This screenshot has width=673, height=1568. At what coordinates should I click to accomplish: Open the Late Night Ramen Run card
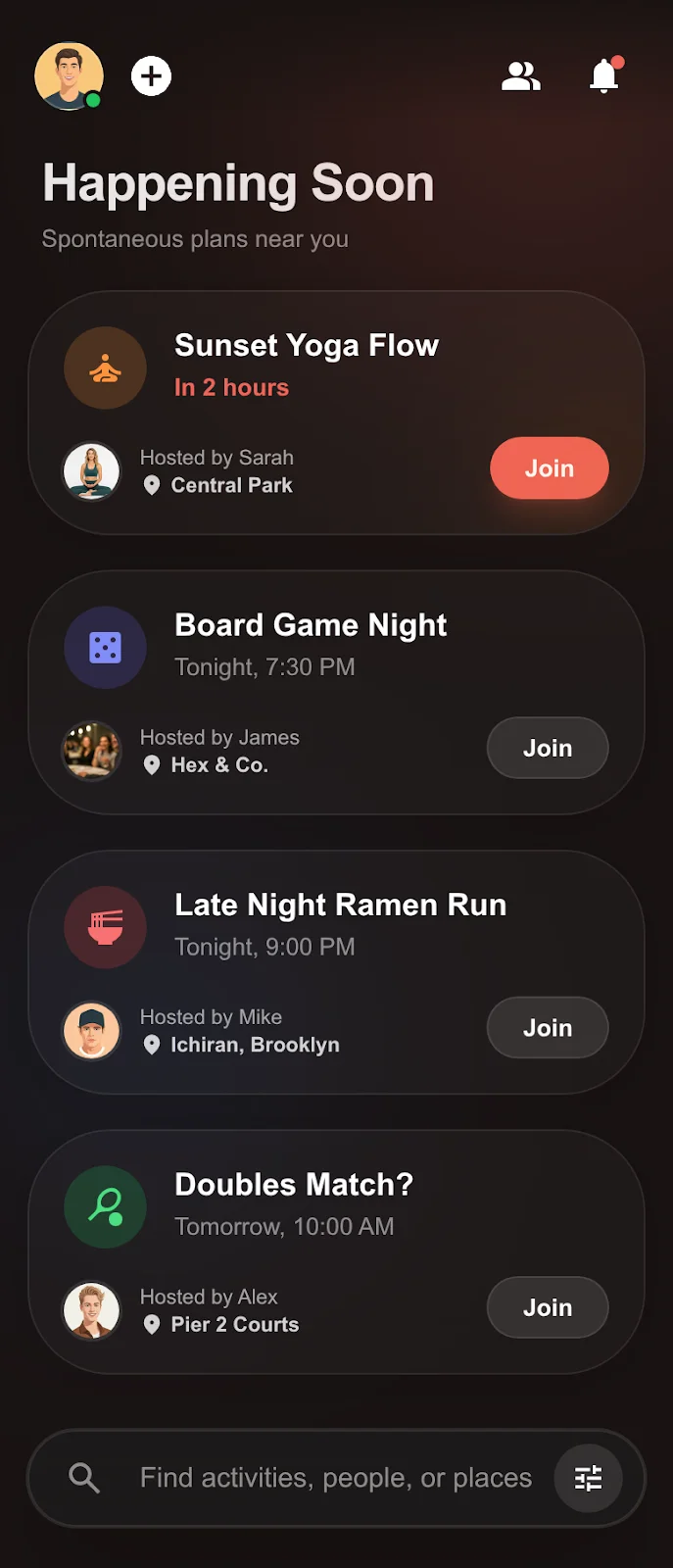tap(340, 906)
